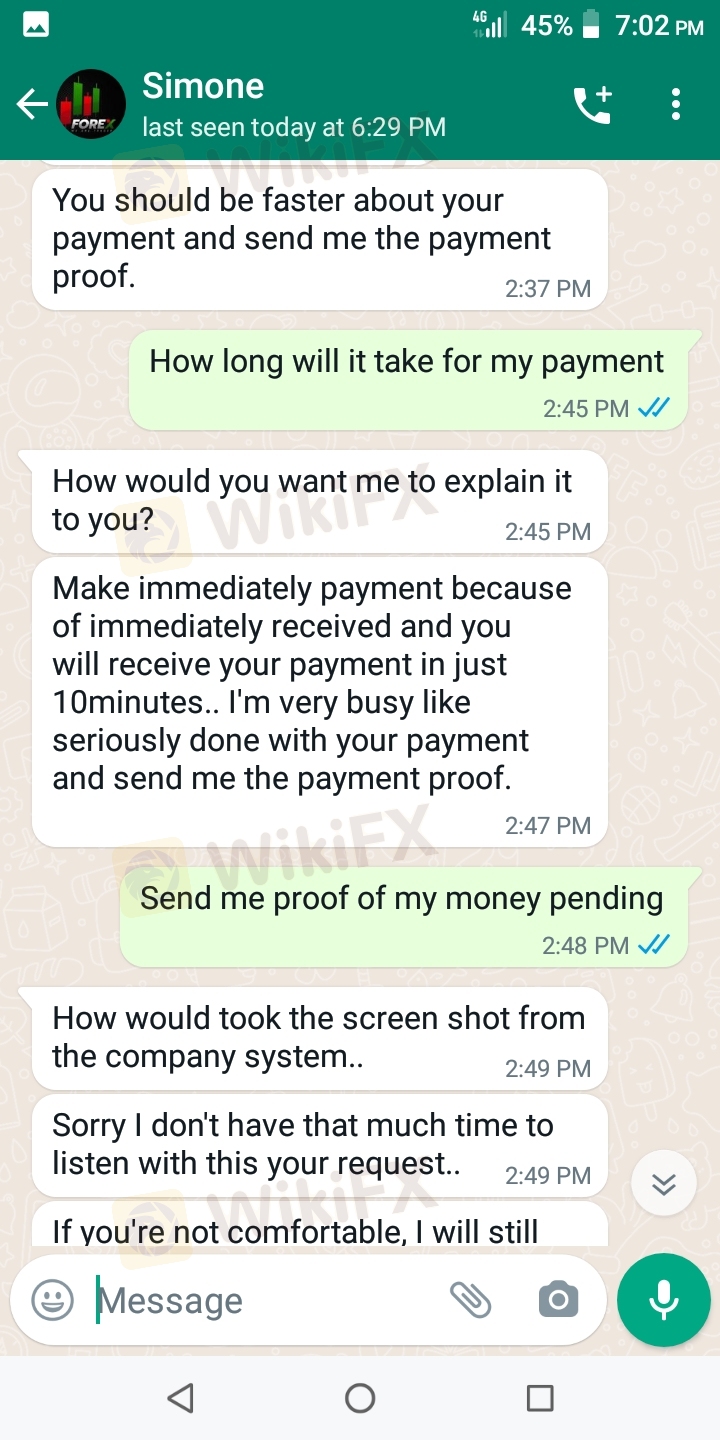Tap the microphone voice message button
The image size is (720, 1440).
[x=664, y=1300]
